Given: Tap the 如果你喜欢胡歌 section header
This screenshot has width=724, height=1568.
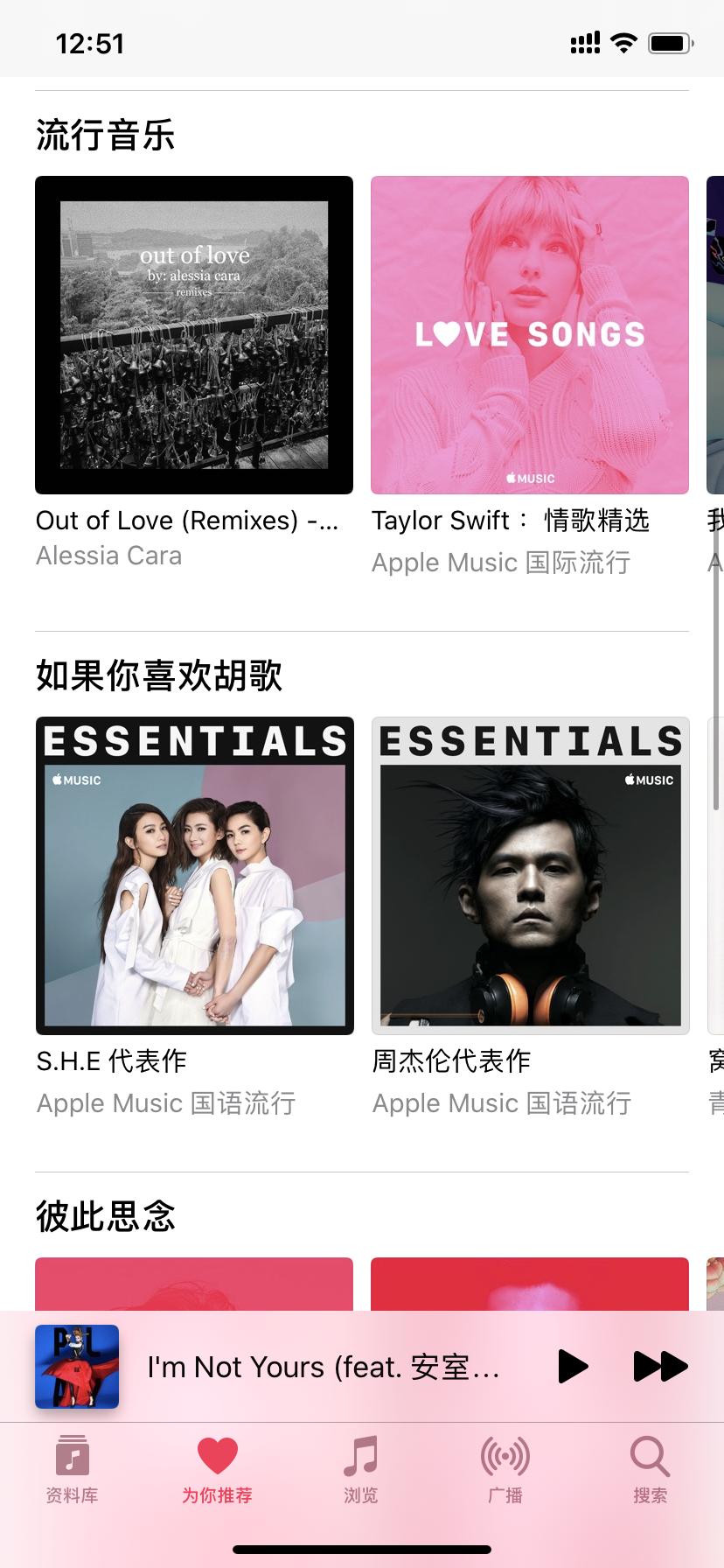Looking at the screenshot, I should (x=159, y=676).
